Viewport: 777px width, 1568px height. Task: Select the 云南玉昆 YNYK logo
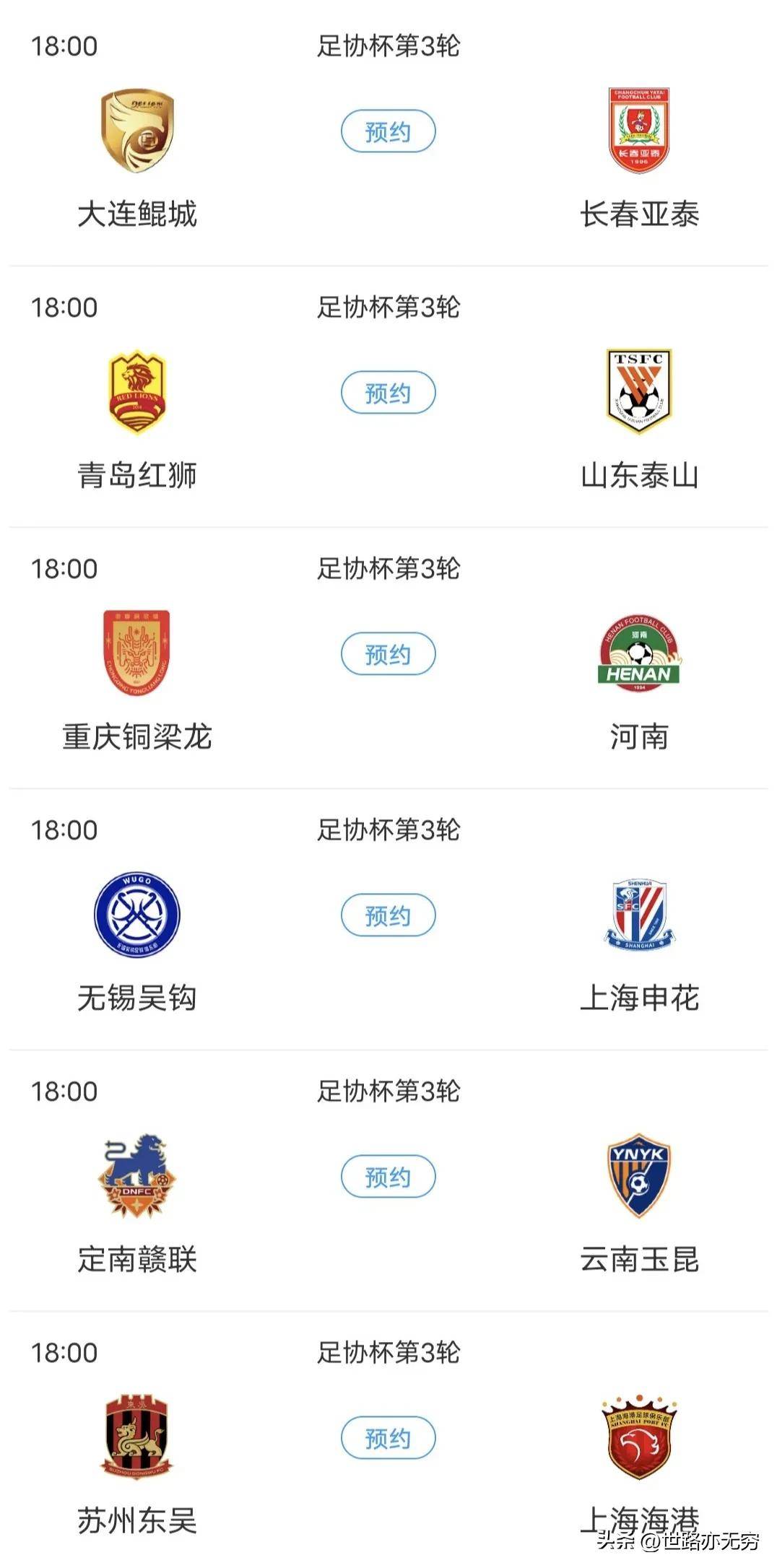pyautogui.click(x=639, y=1177)
